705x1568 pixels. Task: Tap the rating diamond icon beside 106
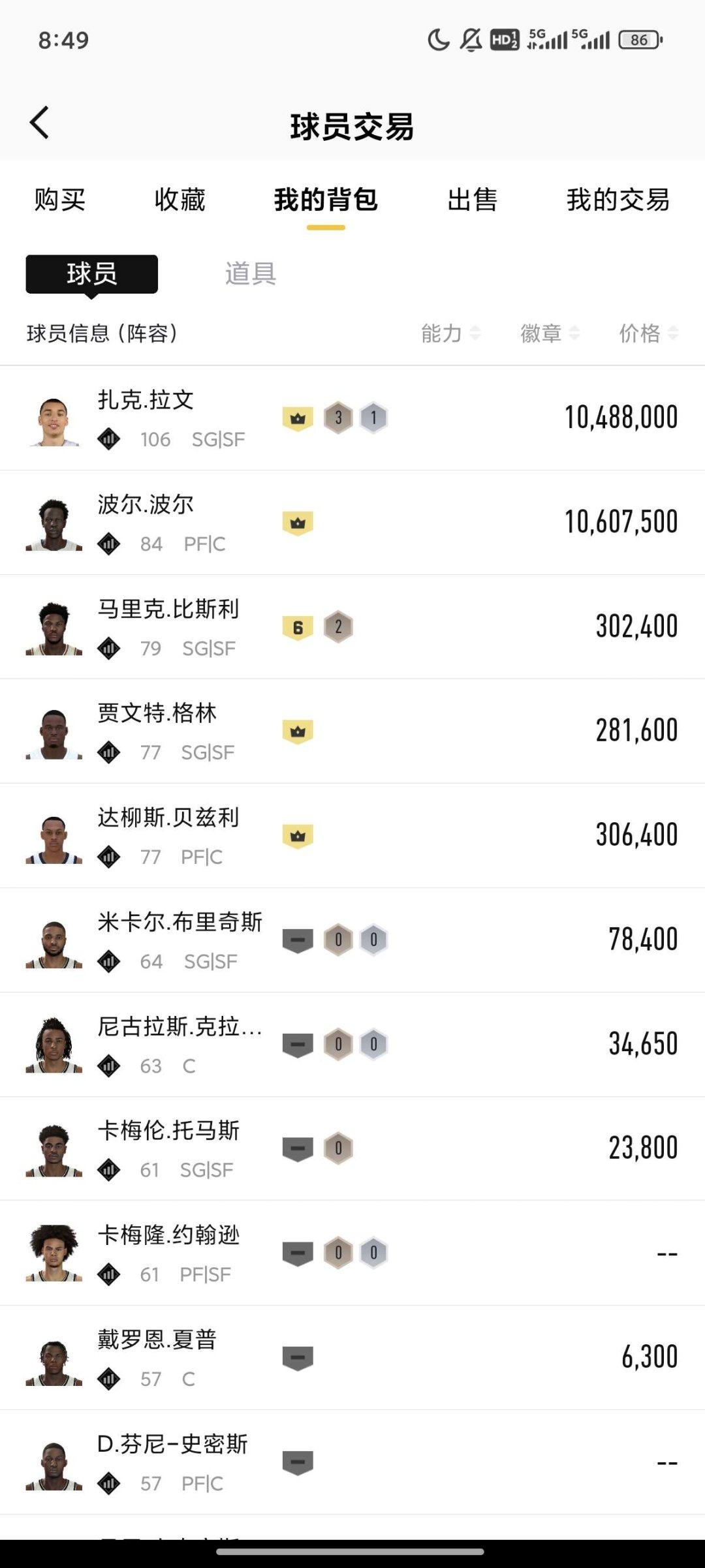[108, 438]
